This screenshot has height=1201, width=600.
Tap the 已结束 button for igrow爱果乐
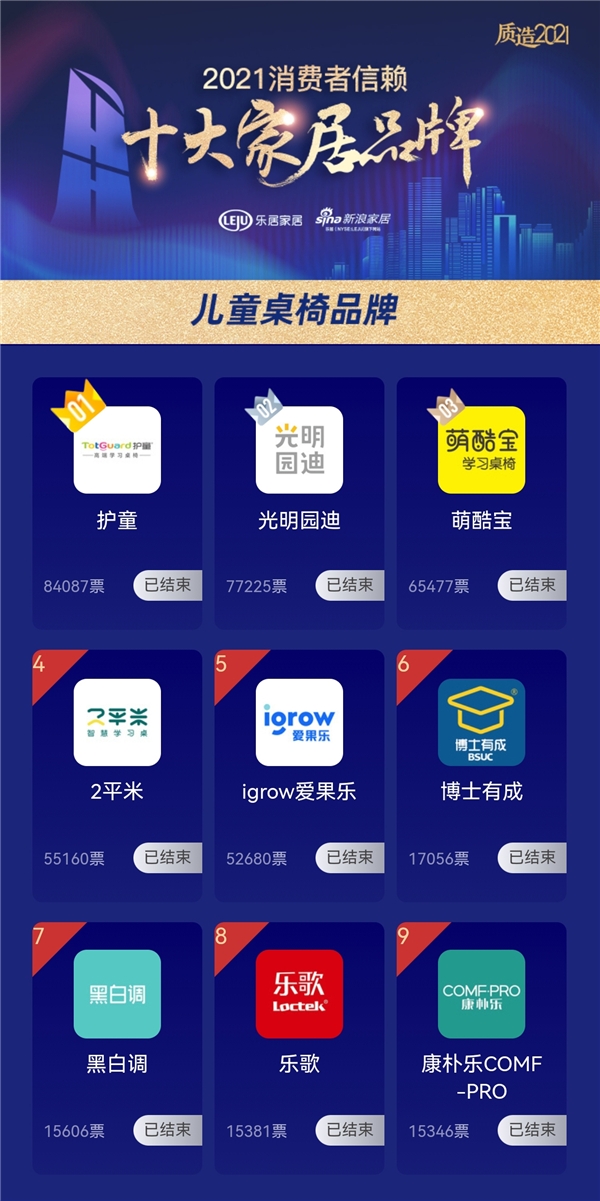coord(350,858)
